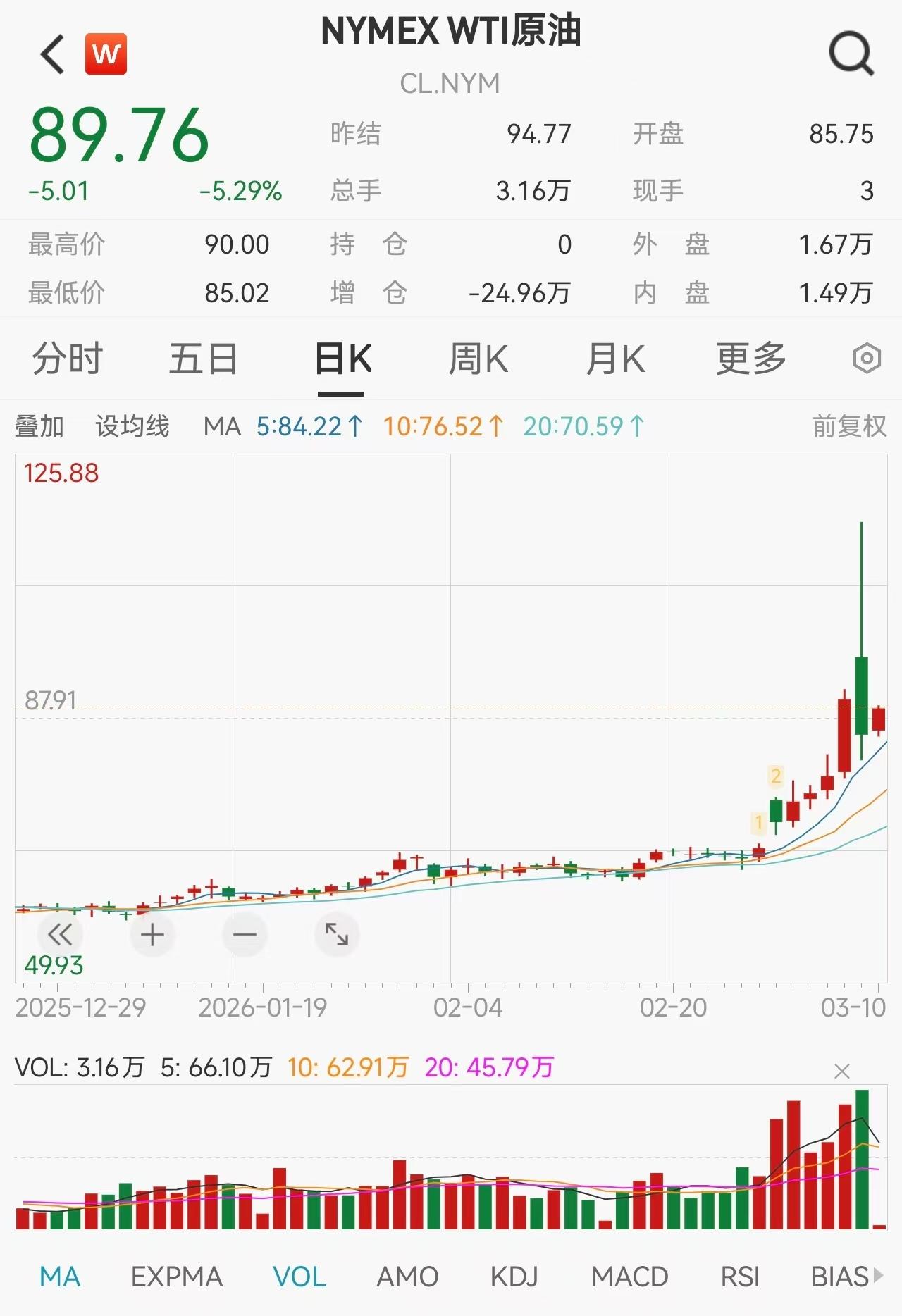The image size is (902, 1316).
Task: Switch indicator to MACD
Action: pos(629,1277)
